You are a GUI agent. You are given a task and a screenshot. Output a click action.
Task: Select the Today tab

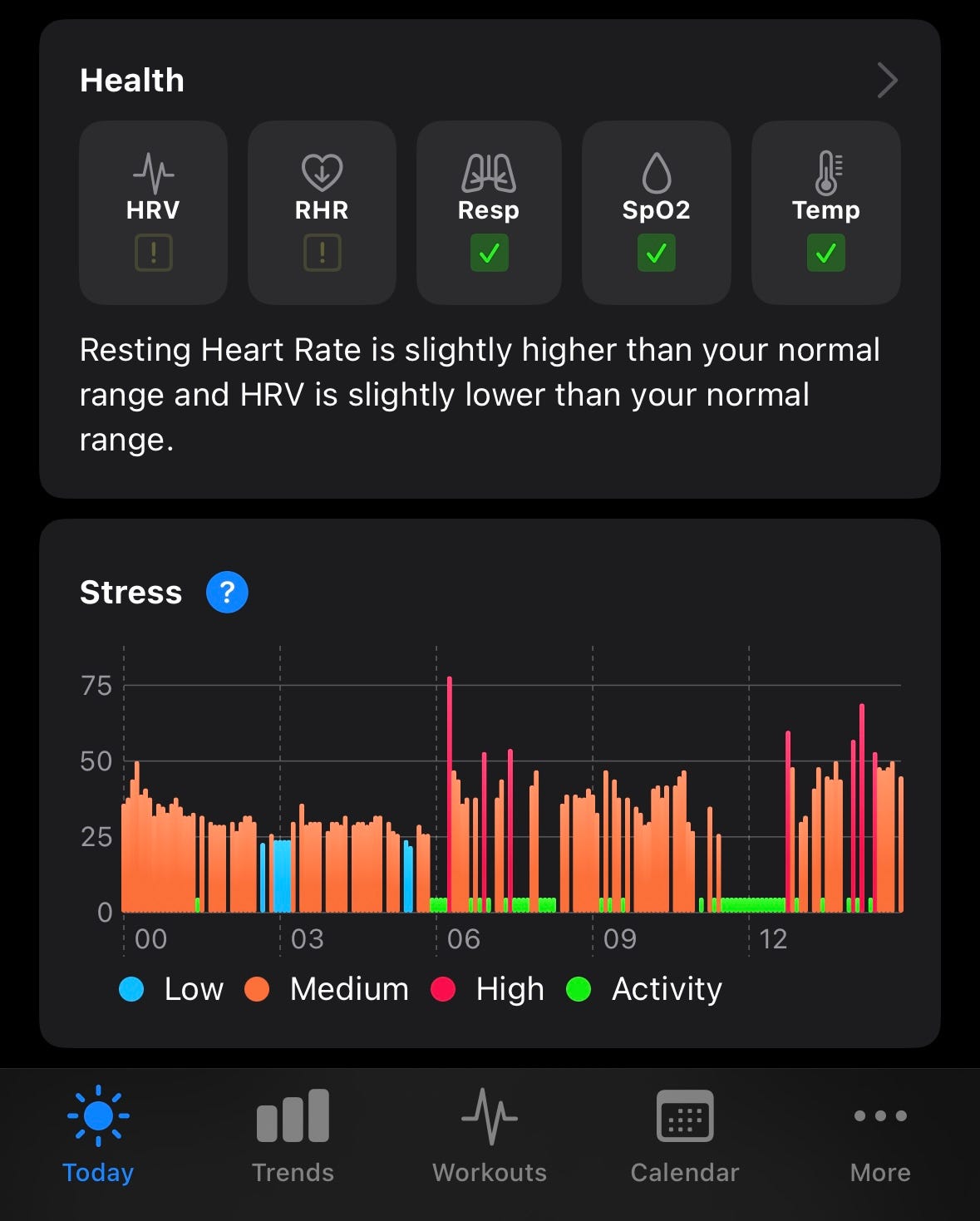click(98, 1135)
